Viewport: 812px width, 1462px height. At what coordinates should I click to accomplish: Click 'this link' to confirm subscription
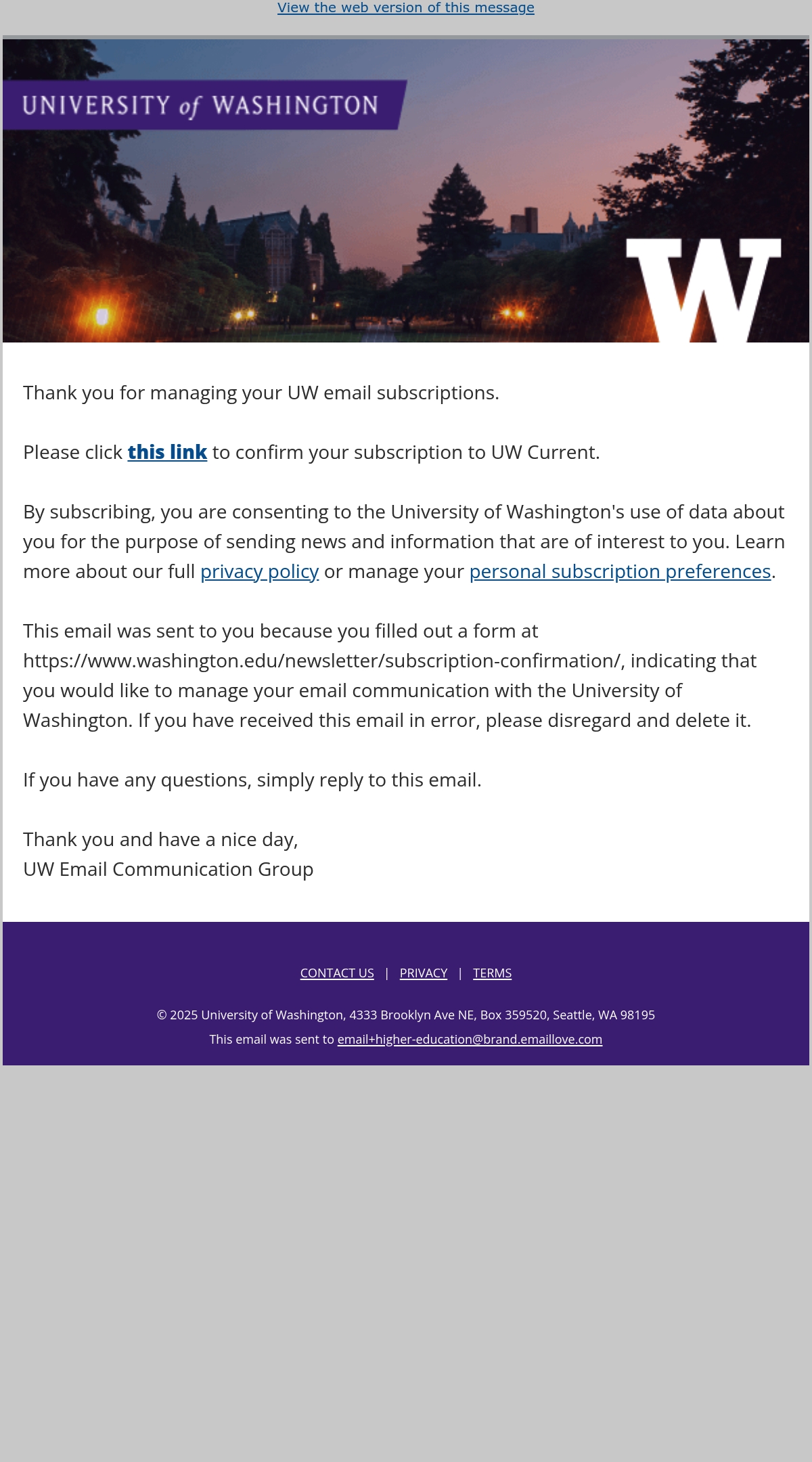(x=167, y=452)
